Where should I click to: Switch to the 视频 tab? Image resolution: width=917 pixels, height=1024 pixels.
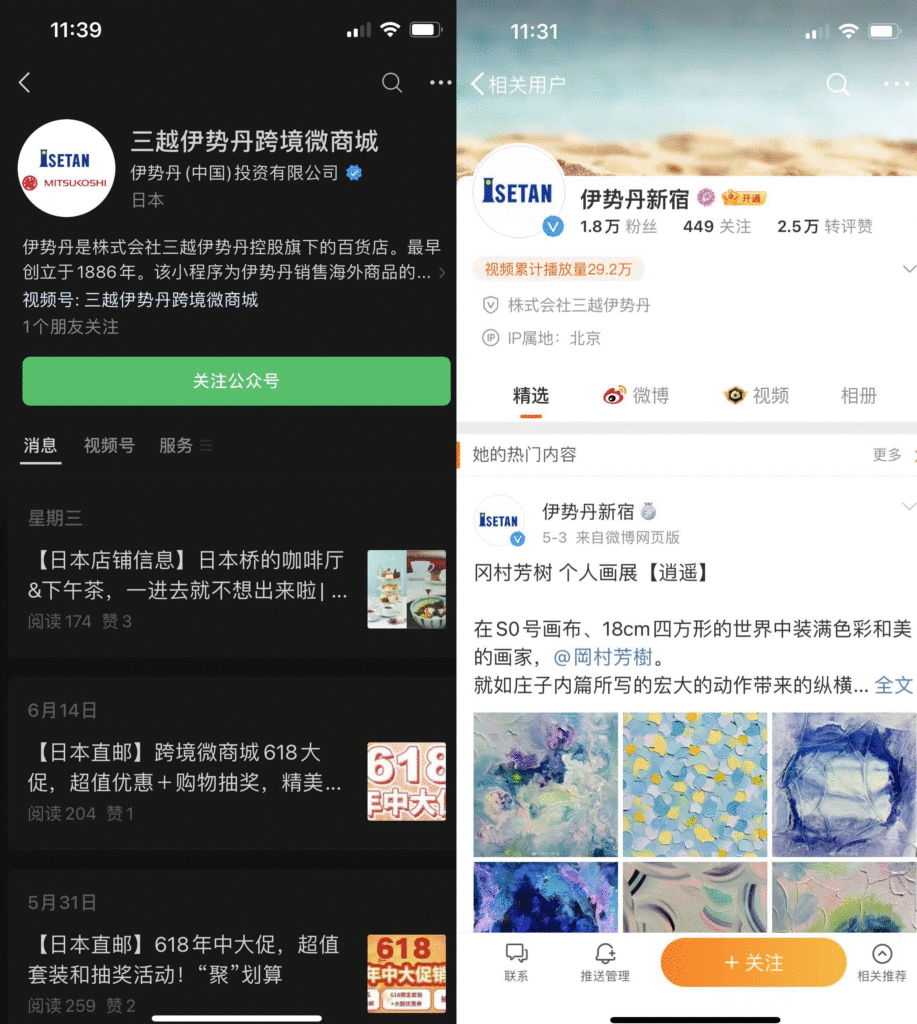(x=757, y=396)
